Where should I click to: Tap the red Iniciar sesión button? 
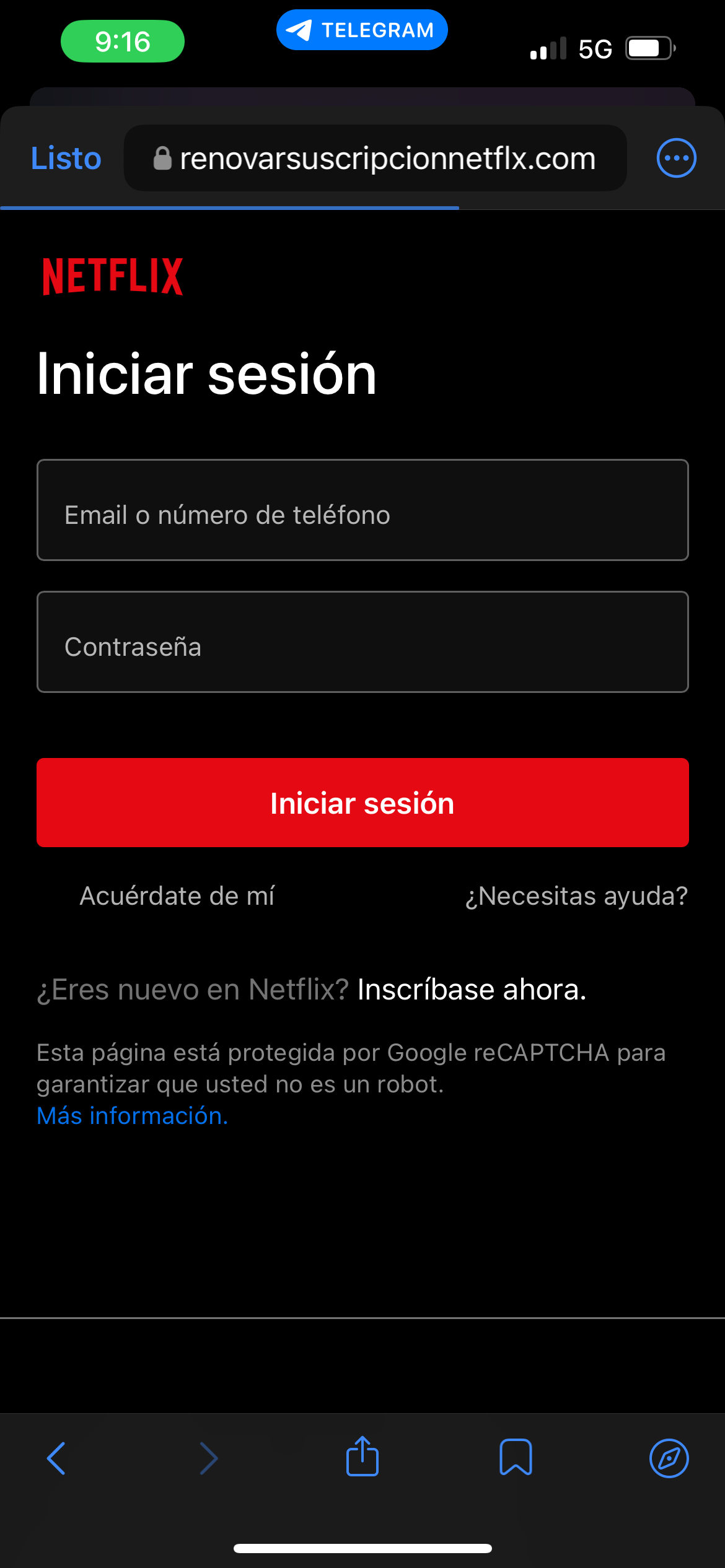click(362, 803)
